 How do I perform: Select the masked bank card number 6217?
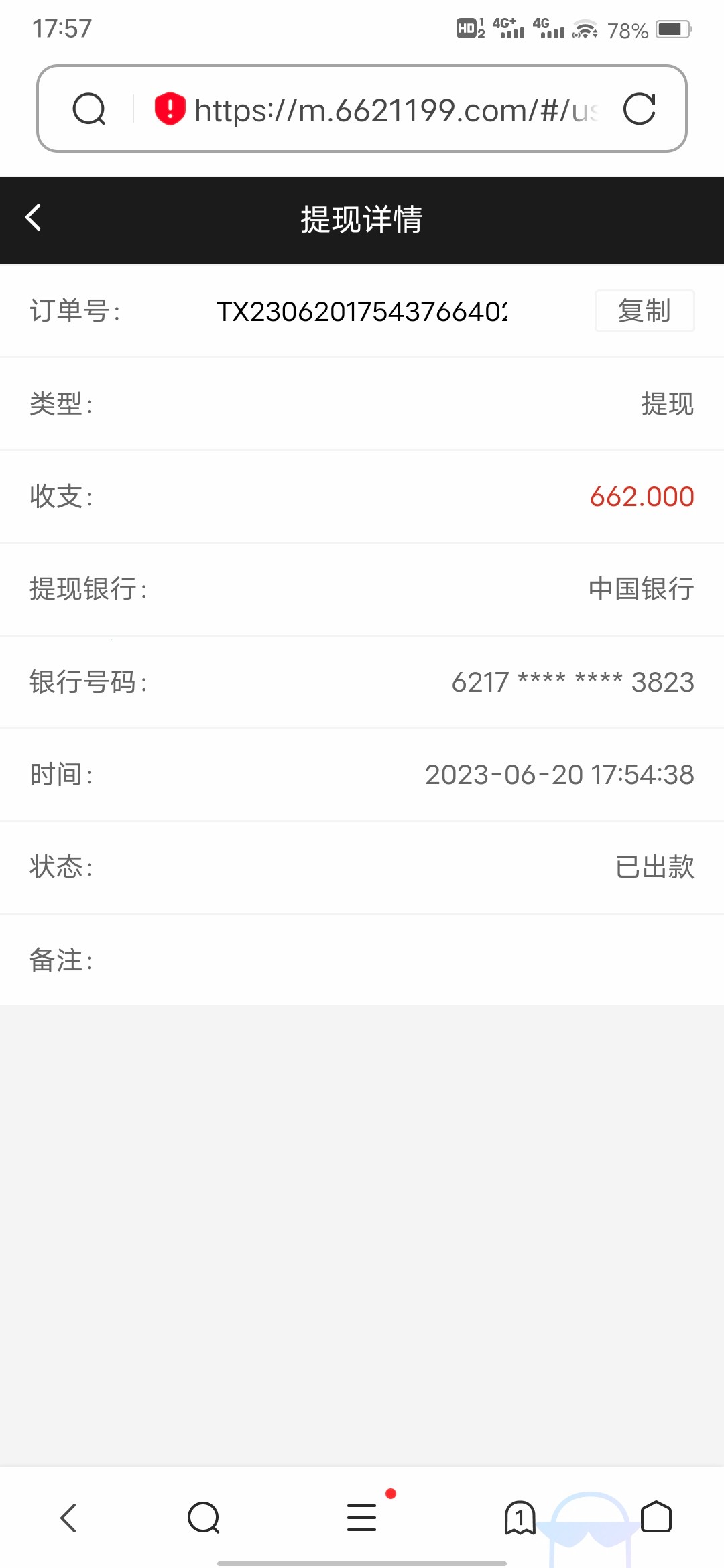point(573,682)
